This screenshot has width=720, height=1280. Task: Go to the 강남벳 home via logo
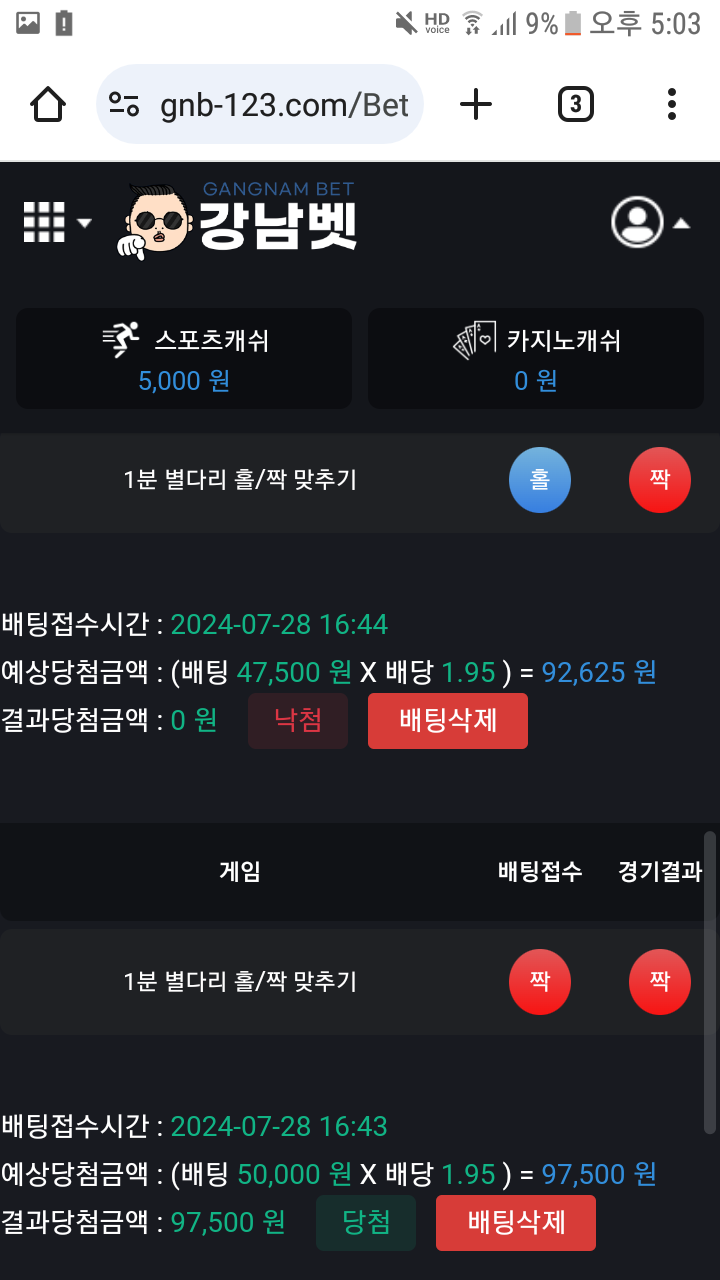click(240, 220)
